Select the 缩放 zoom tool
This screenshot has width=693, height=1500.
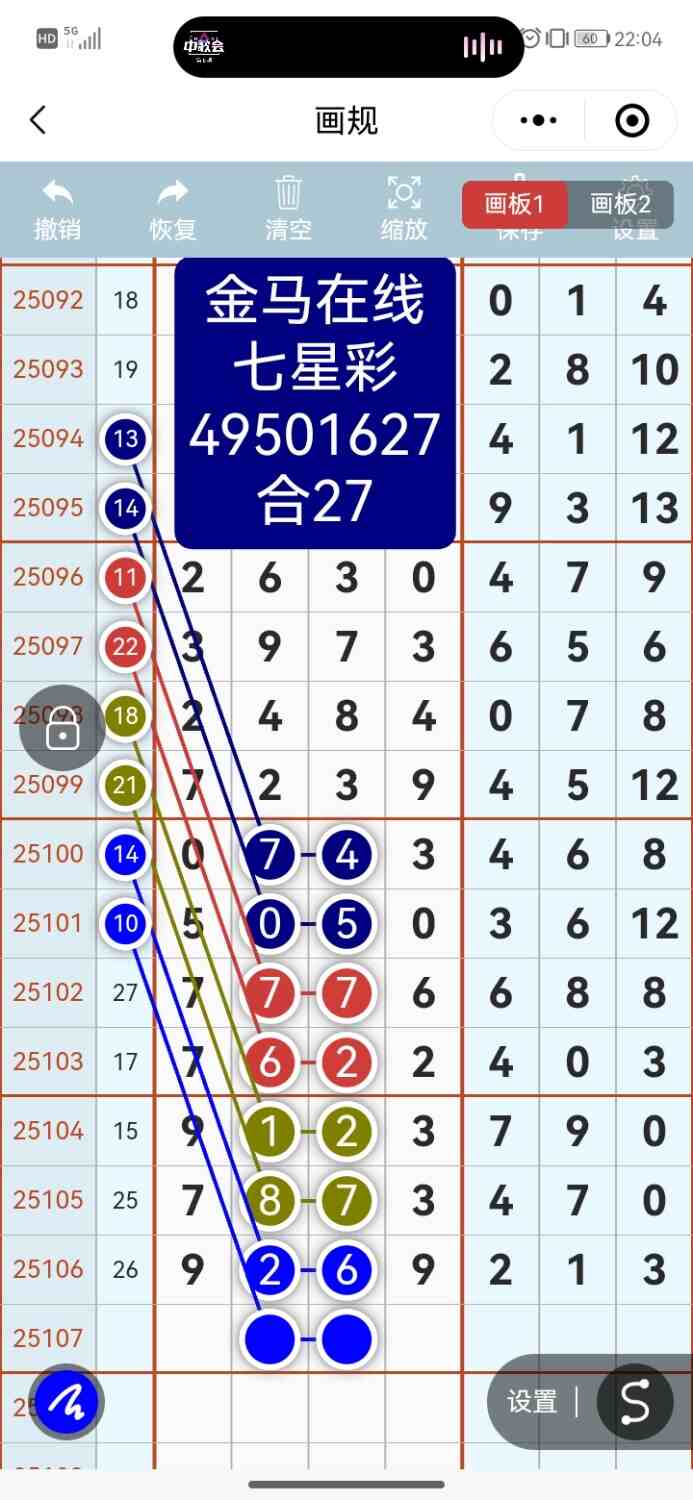(404, 209)
